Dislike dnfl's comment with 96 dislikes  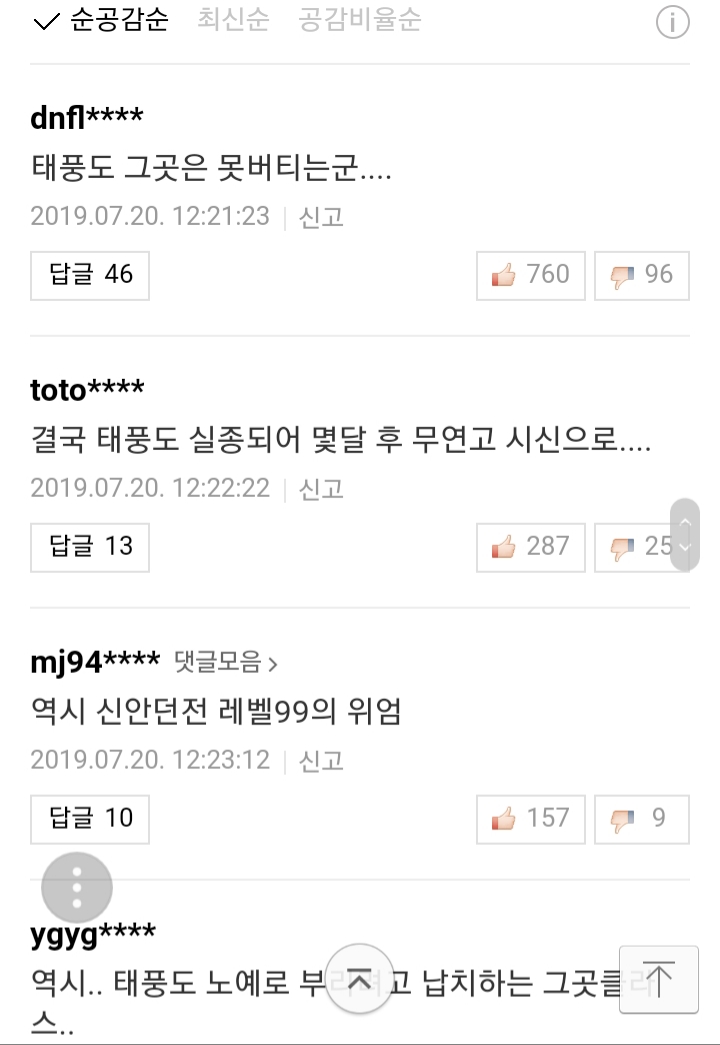click(x=641, y=275)
